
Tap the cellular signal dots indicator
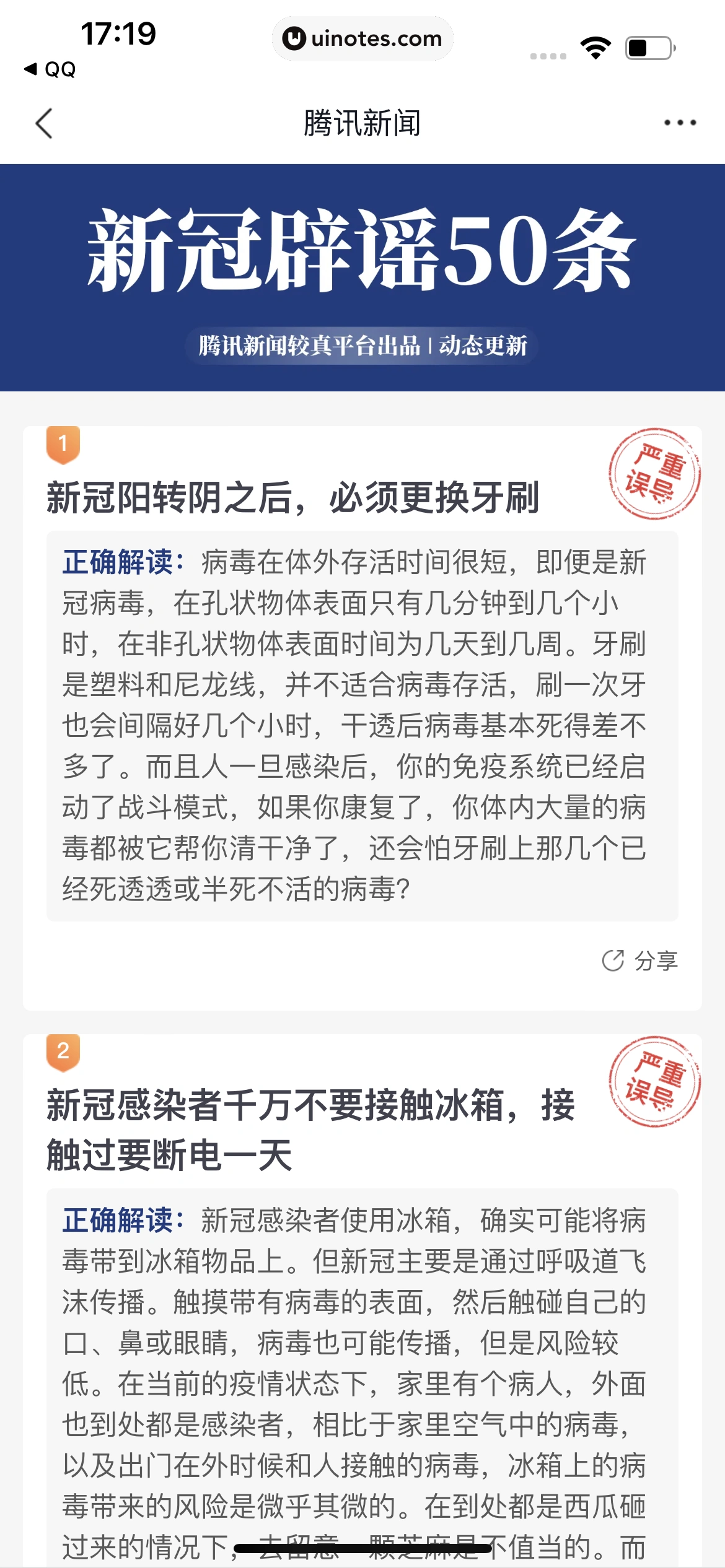(548, 54)
